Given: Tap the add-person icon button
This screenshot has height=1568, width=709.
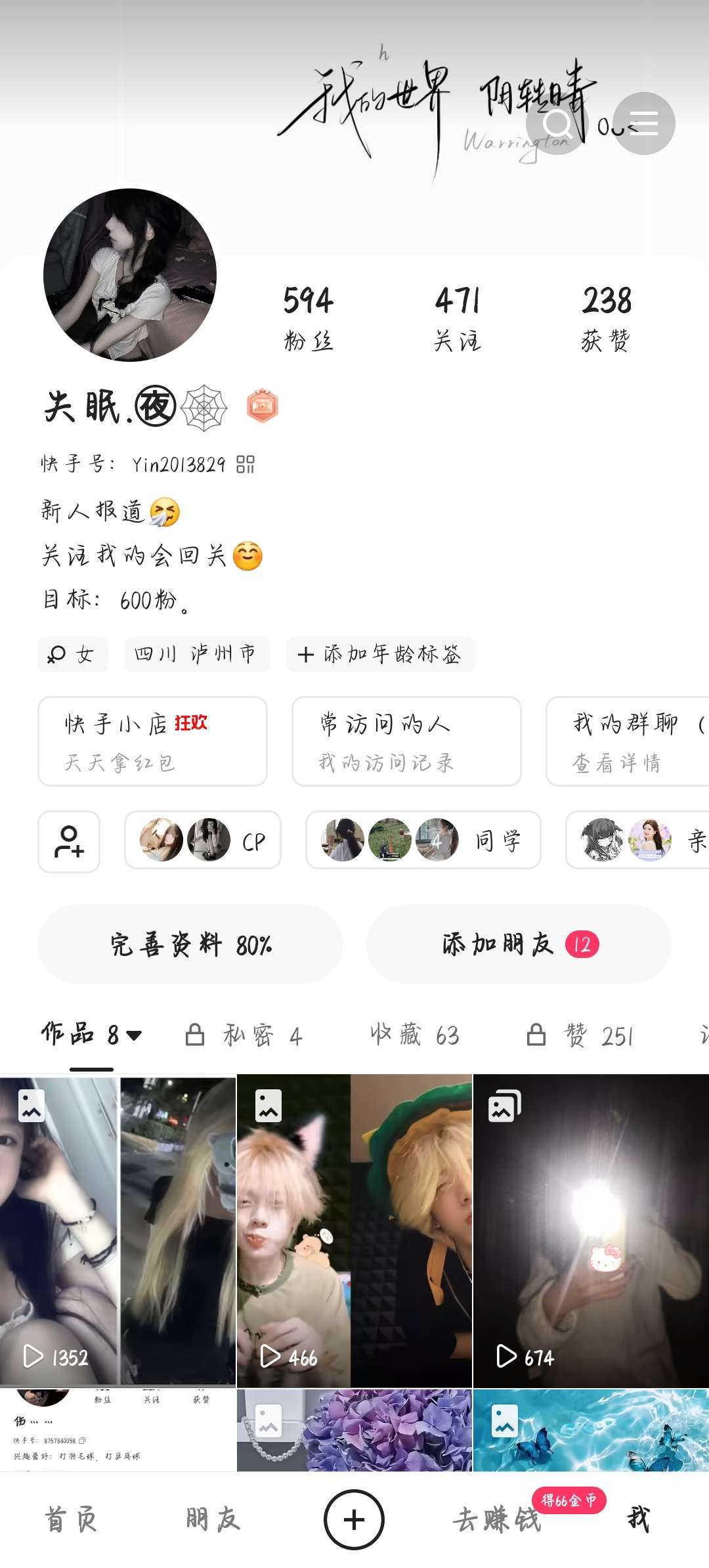Looking at the screenshot, I should click(69, 841).
